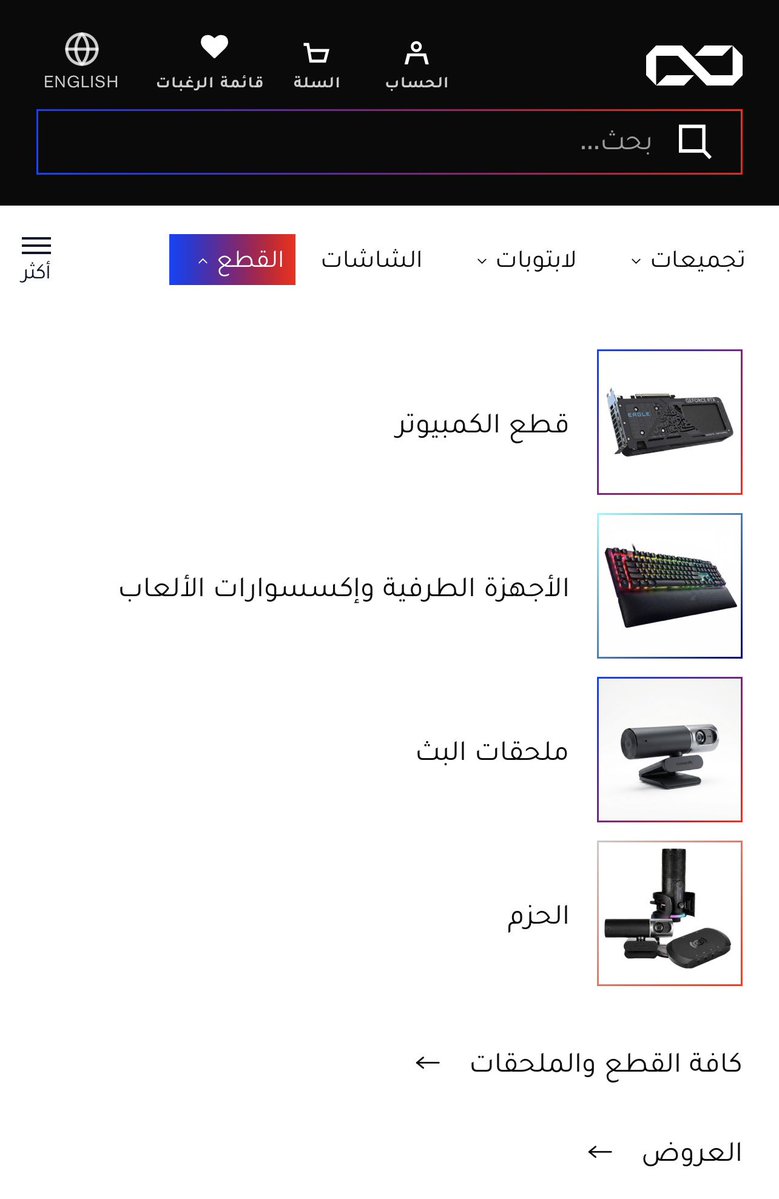Open the wishlist (قائمة الرغبات)
Image resolution: width=779 pixels, height=1199 pixels.
point(210,61)
